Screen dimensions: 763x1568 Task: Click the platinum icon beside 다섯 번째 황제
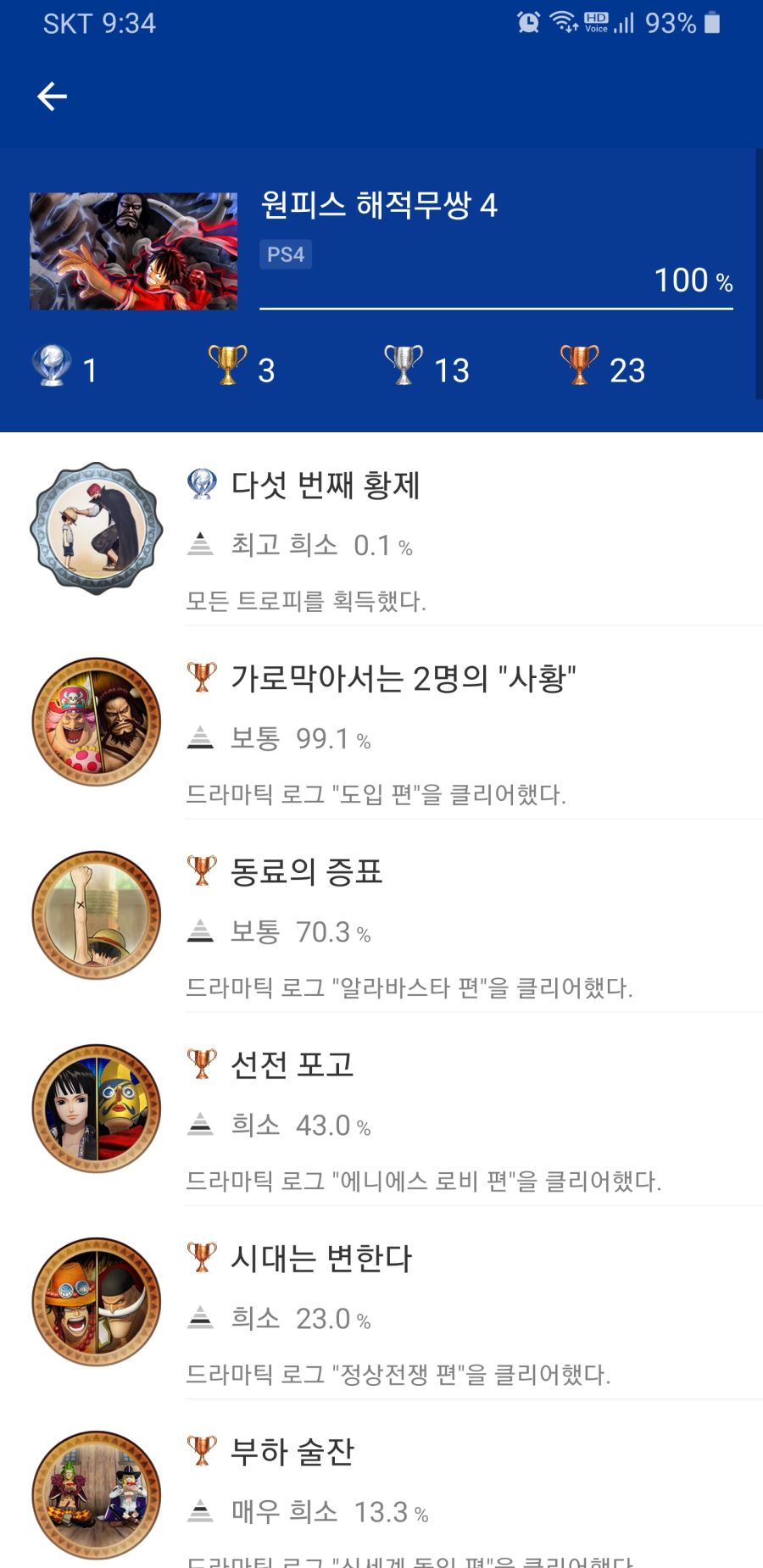coord(203,485)
